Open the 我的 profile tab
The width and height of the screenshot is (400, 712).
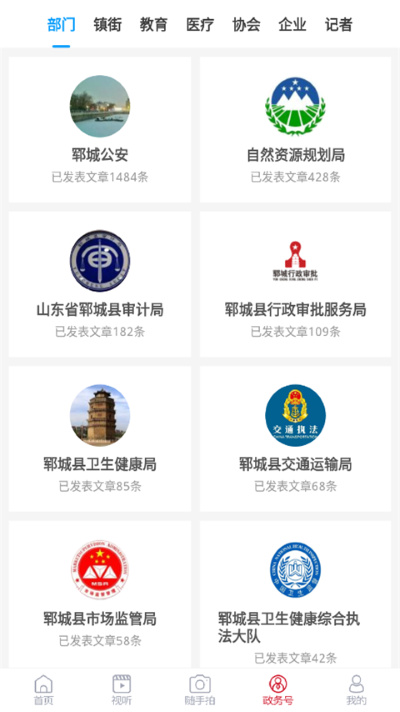[x=356, y=690]
